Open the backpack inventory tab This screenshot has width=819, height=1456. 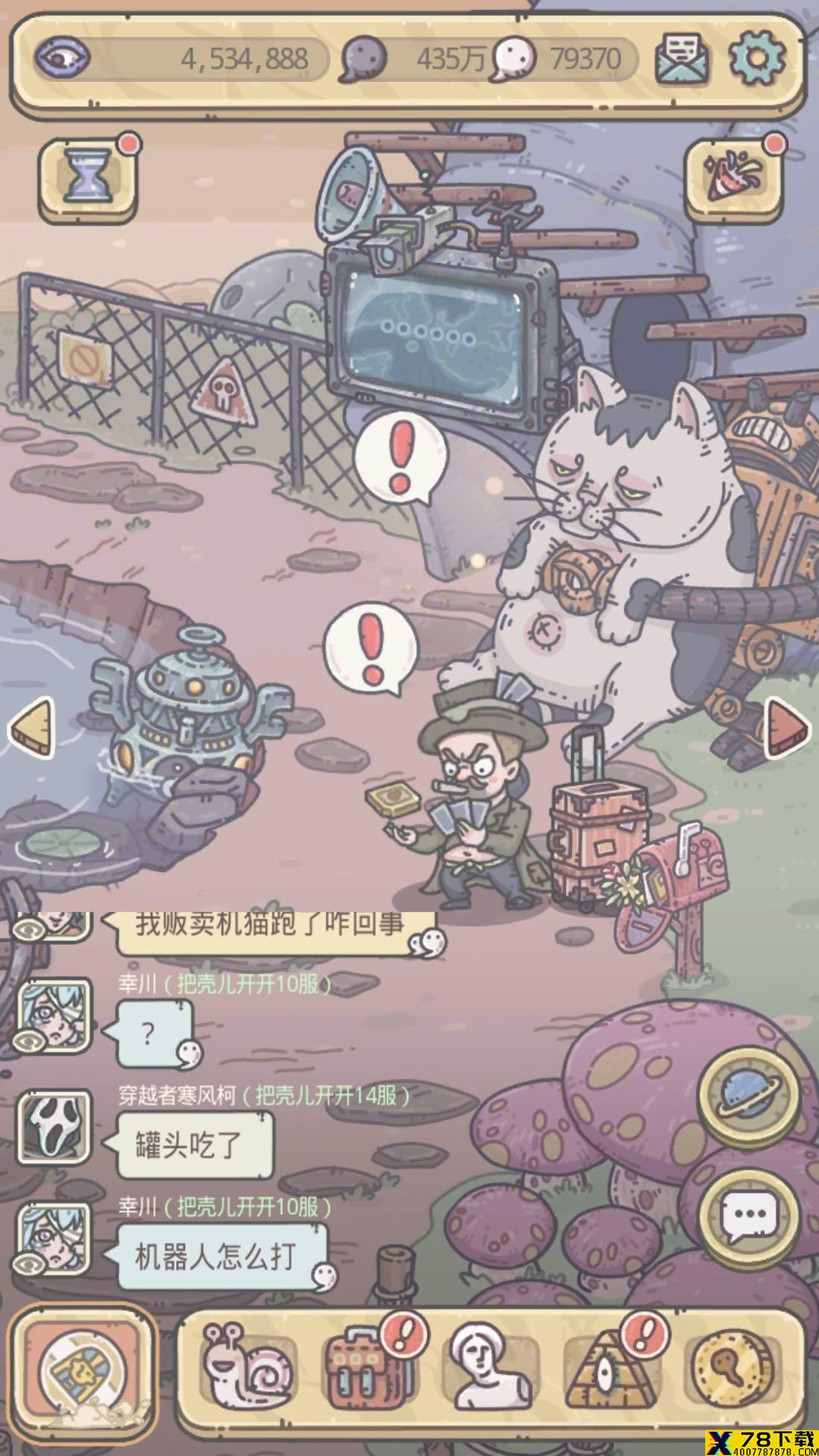[x=369, y=1367]
